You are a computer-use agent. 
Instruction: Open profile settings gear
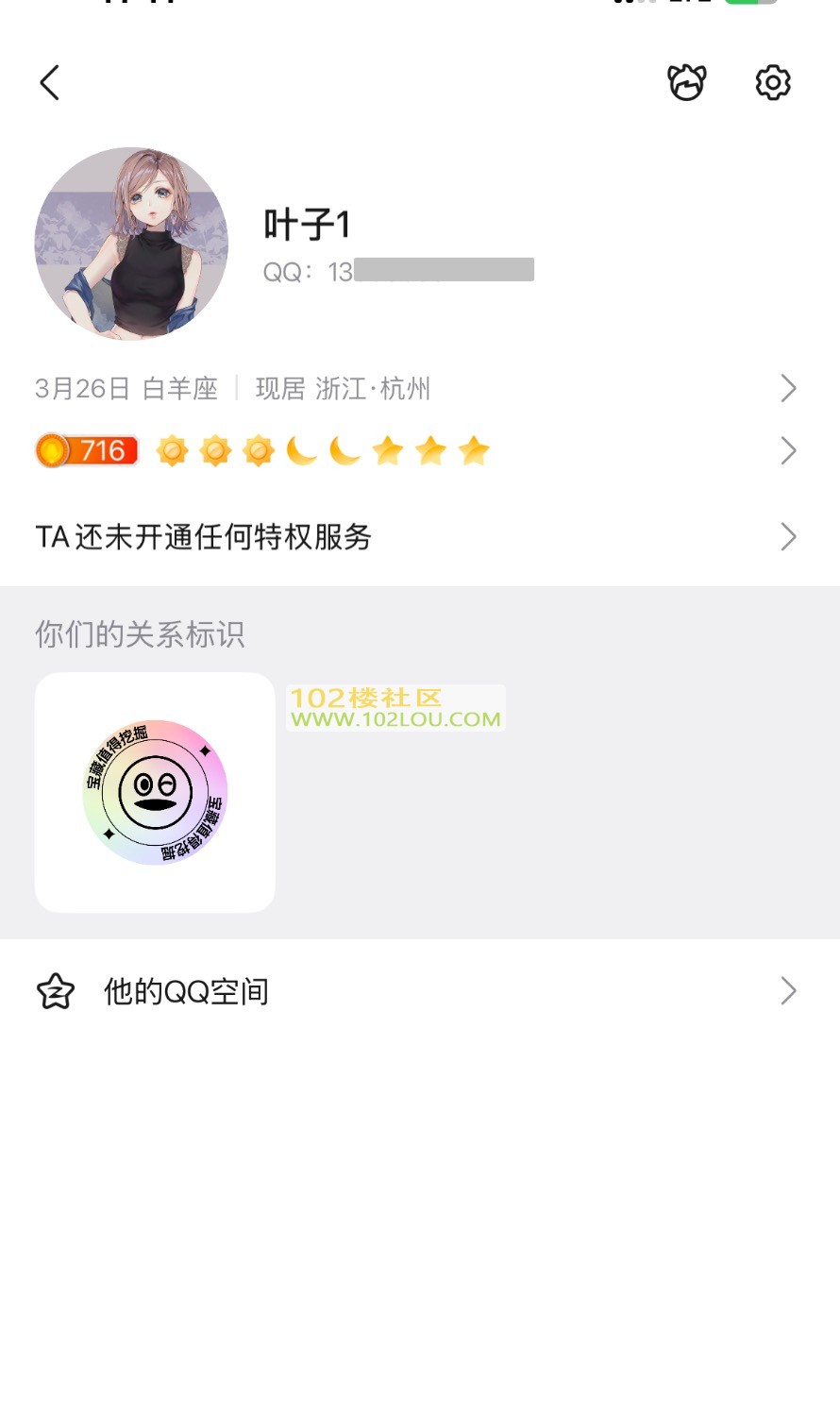[772, 83]
